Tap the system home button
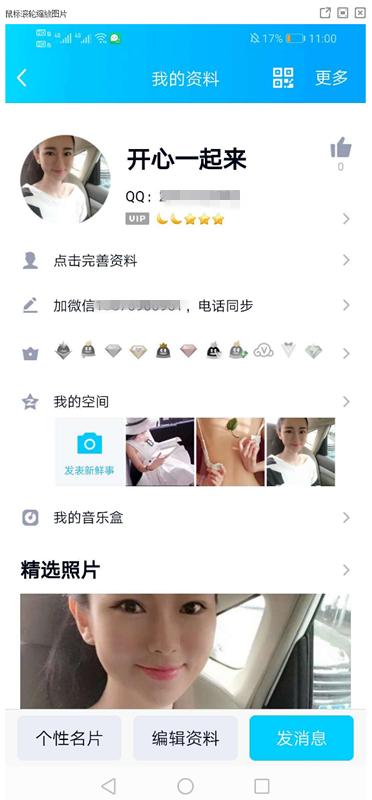Screen dimensions: 372x800 tap(185, 786)
